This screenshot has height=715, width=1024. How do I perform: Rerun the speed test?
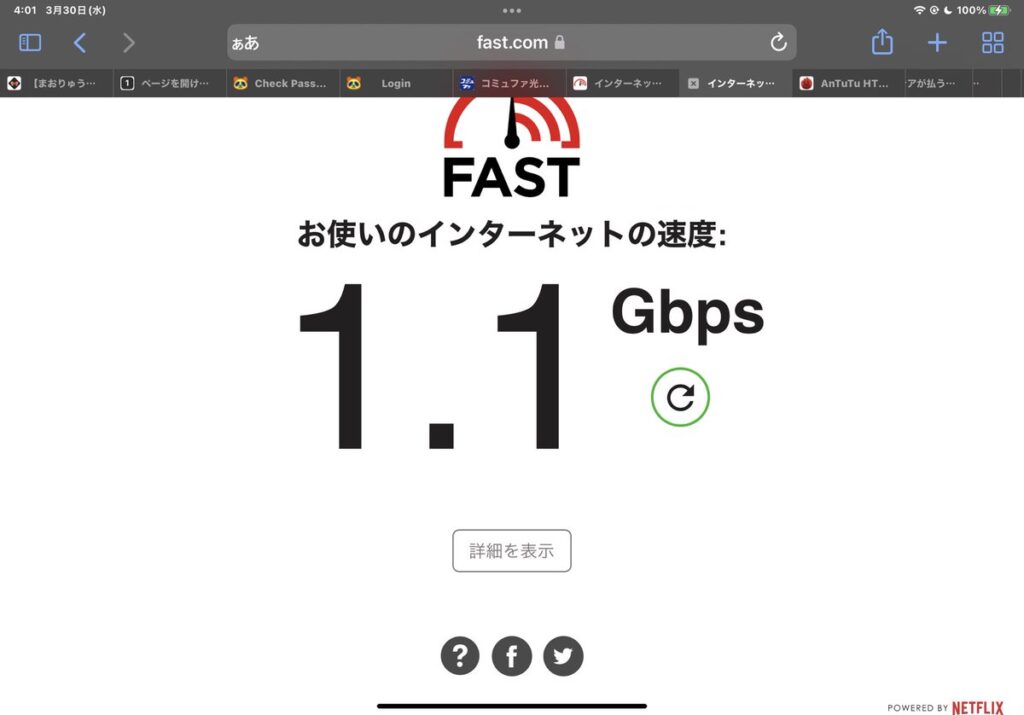(680, 398)
